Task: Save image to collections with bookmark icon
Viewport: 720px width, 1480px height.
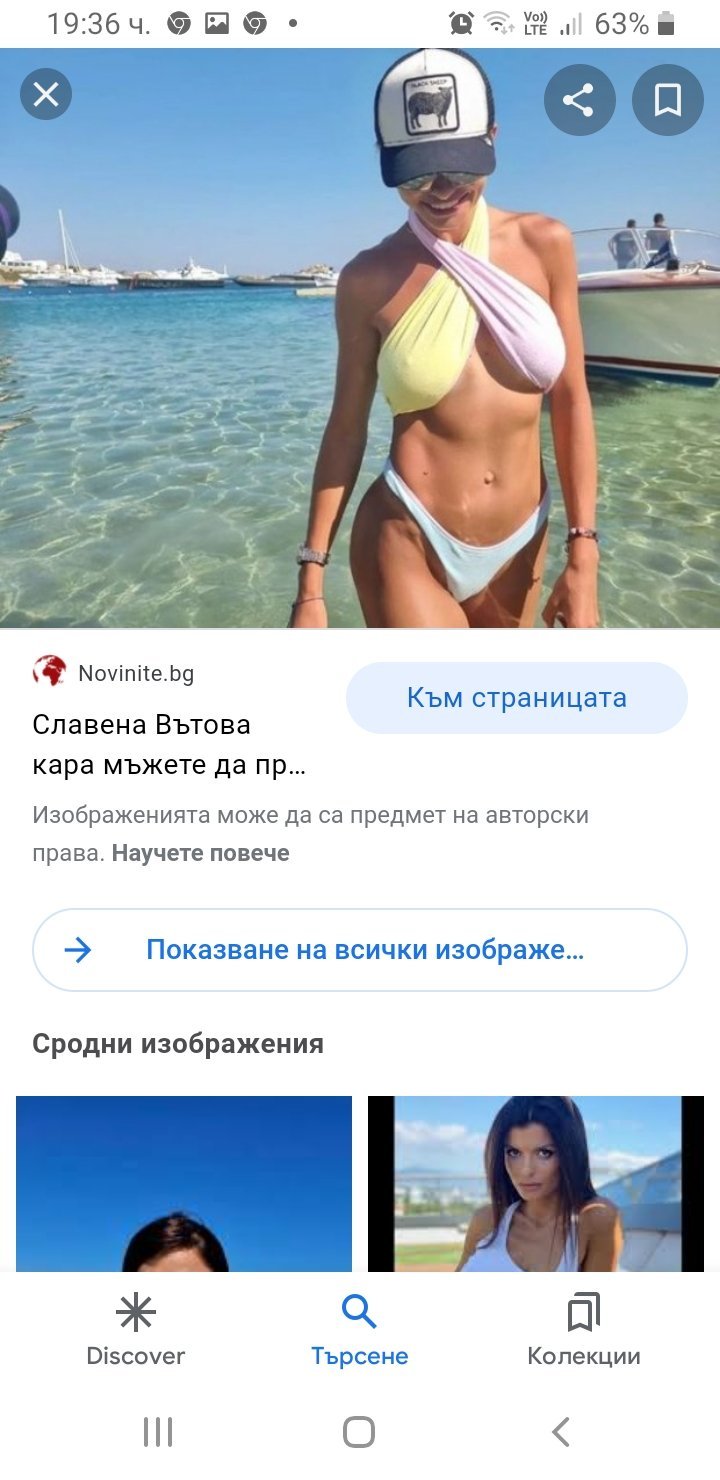Action: [x=667, y=100]
